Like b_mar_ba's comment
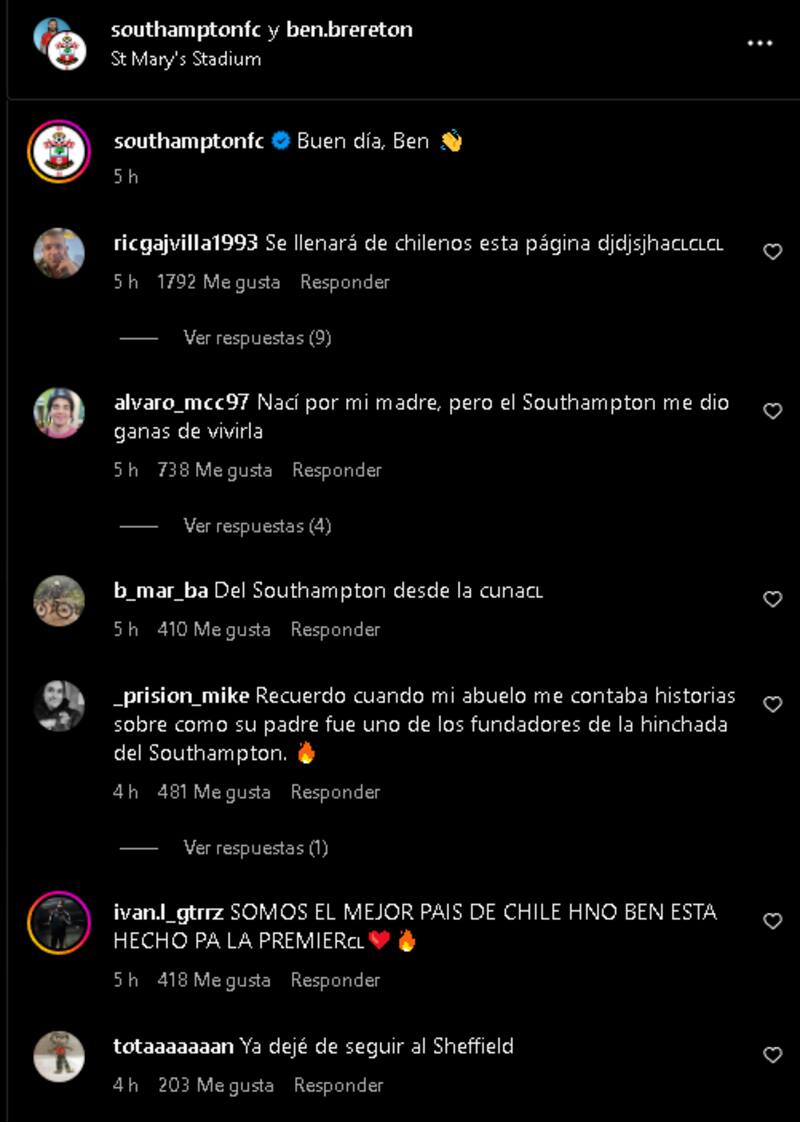Image resolution: width=800 pixels, height=1122 pixels. tap(772, 599)
